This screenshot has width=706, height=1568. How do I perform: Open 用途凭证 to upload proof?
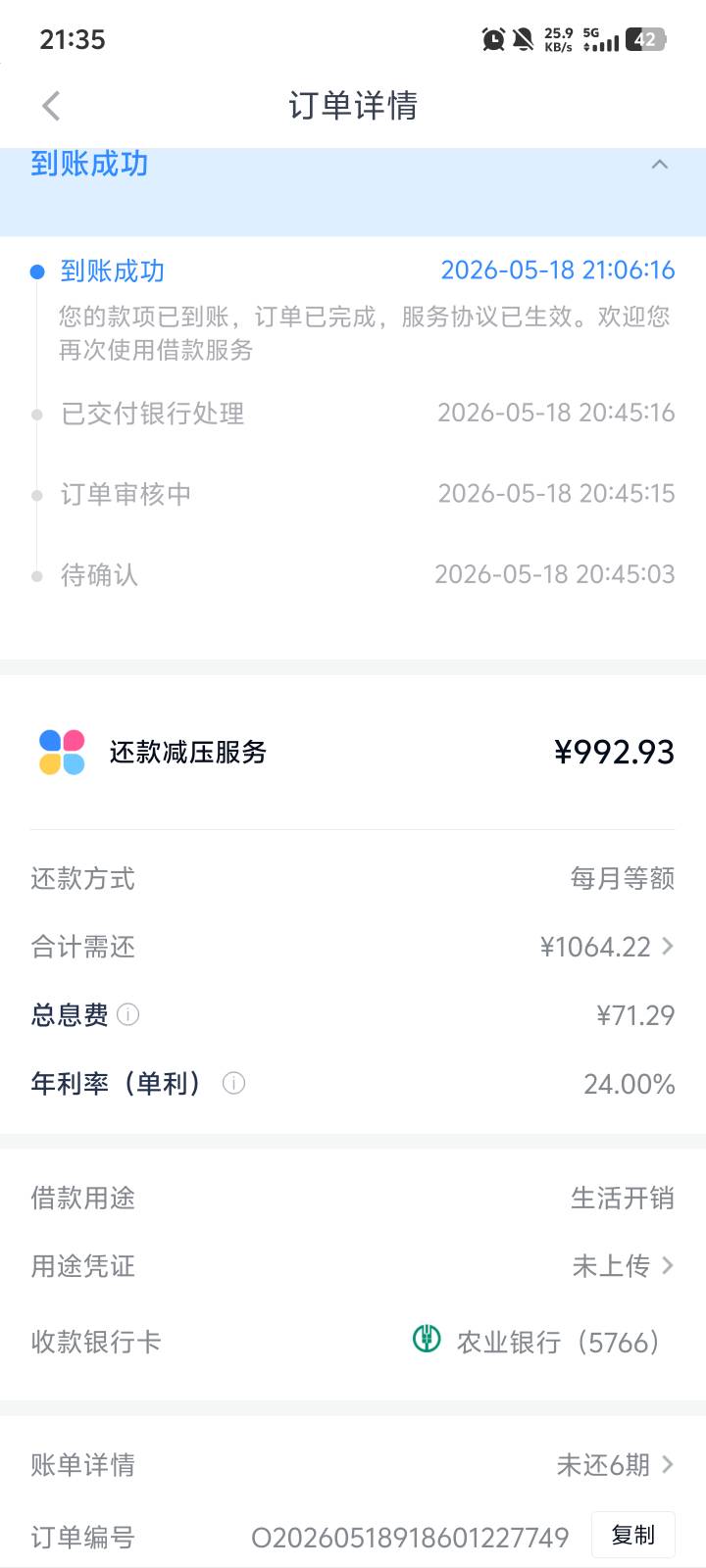(353, 1266)
